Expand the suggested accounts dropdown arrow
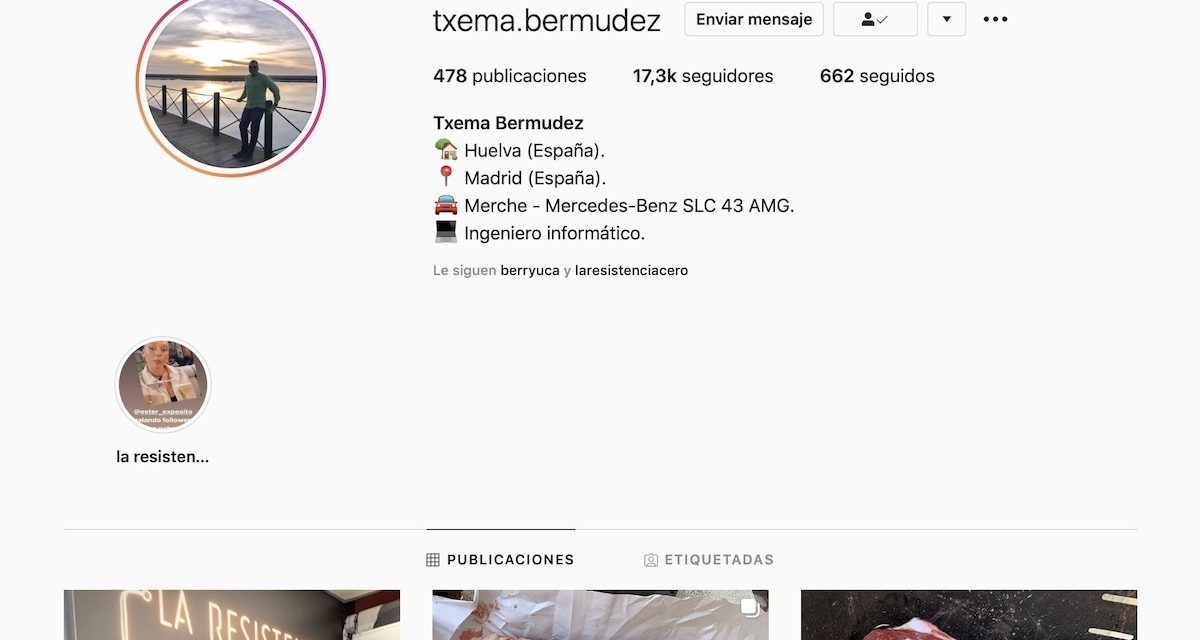Screen dimensions: 1200x640 coord(946,19)
